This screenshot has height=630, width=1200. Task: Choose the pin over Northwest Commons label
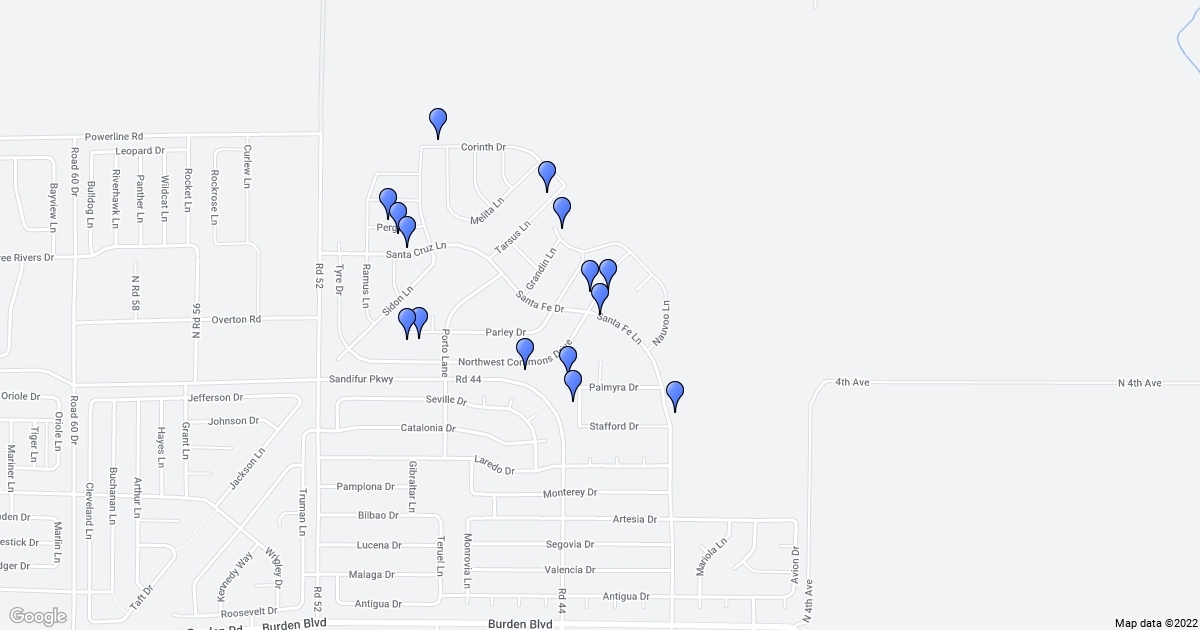(x=525, y=352)
